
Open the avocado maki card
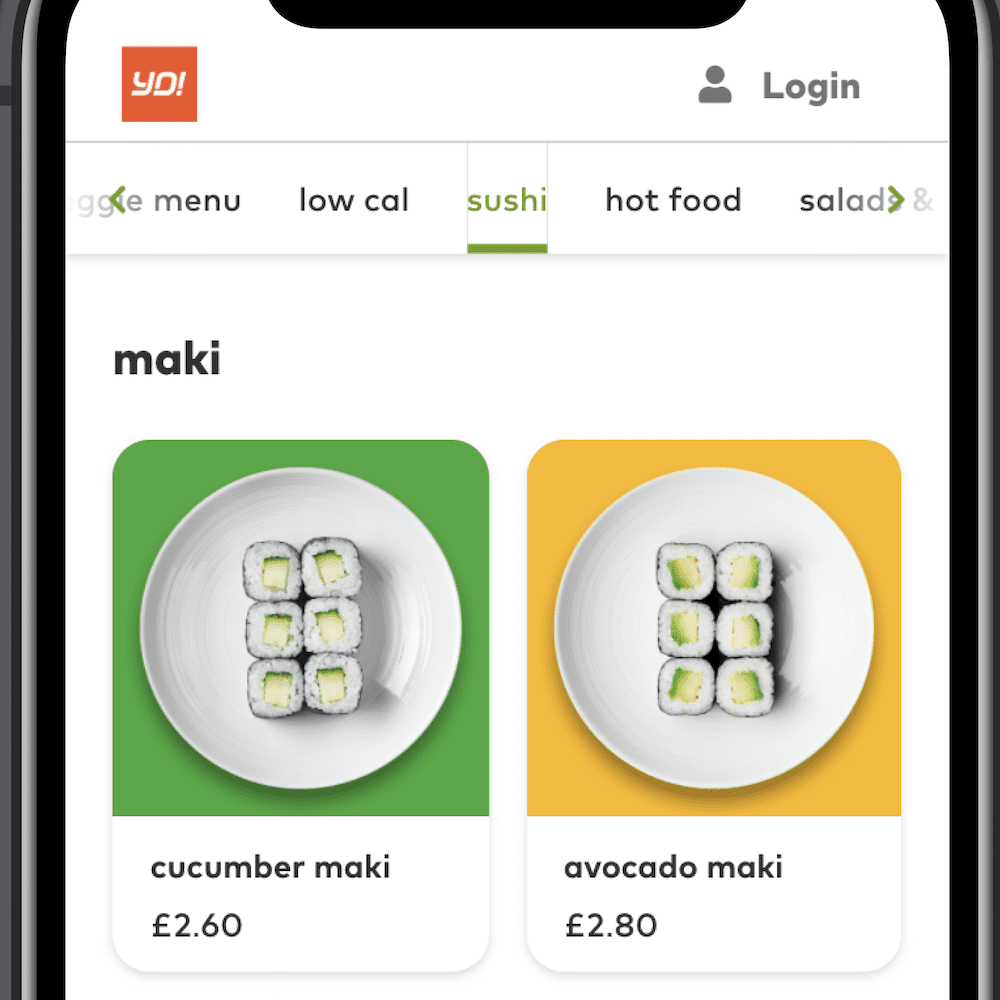[714, 700]
